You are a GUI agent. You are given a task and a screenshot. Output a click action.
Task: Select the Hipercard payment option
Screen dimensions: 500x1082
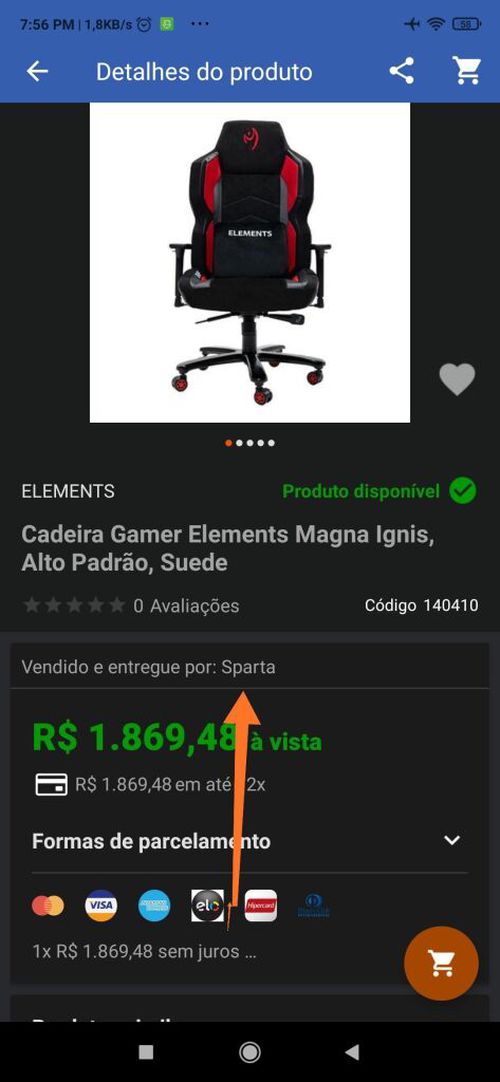[x=261, y=905]
